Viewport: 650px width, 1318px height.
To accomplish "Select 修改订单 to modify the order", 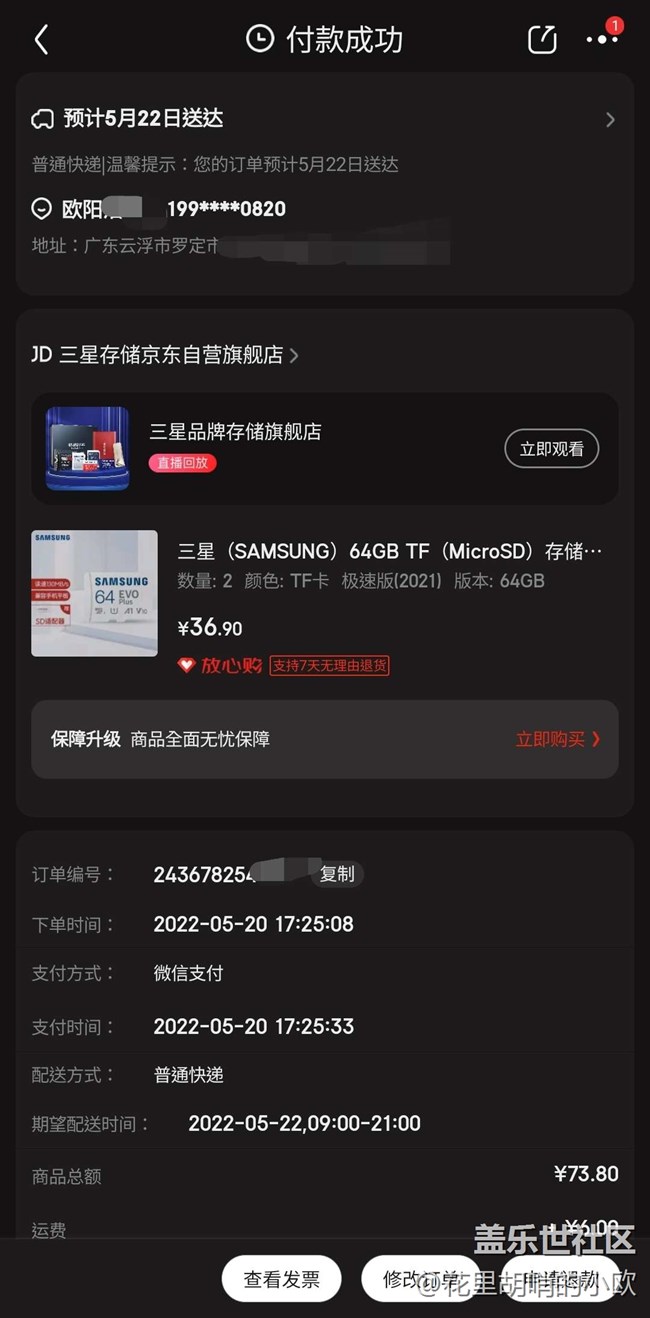I will coord(420,1279).
